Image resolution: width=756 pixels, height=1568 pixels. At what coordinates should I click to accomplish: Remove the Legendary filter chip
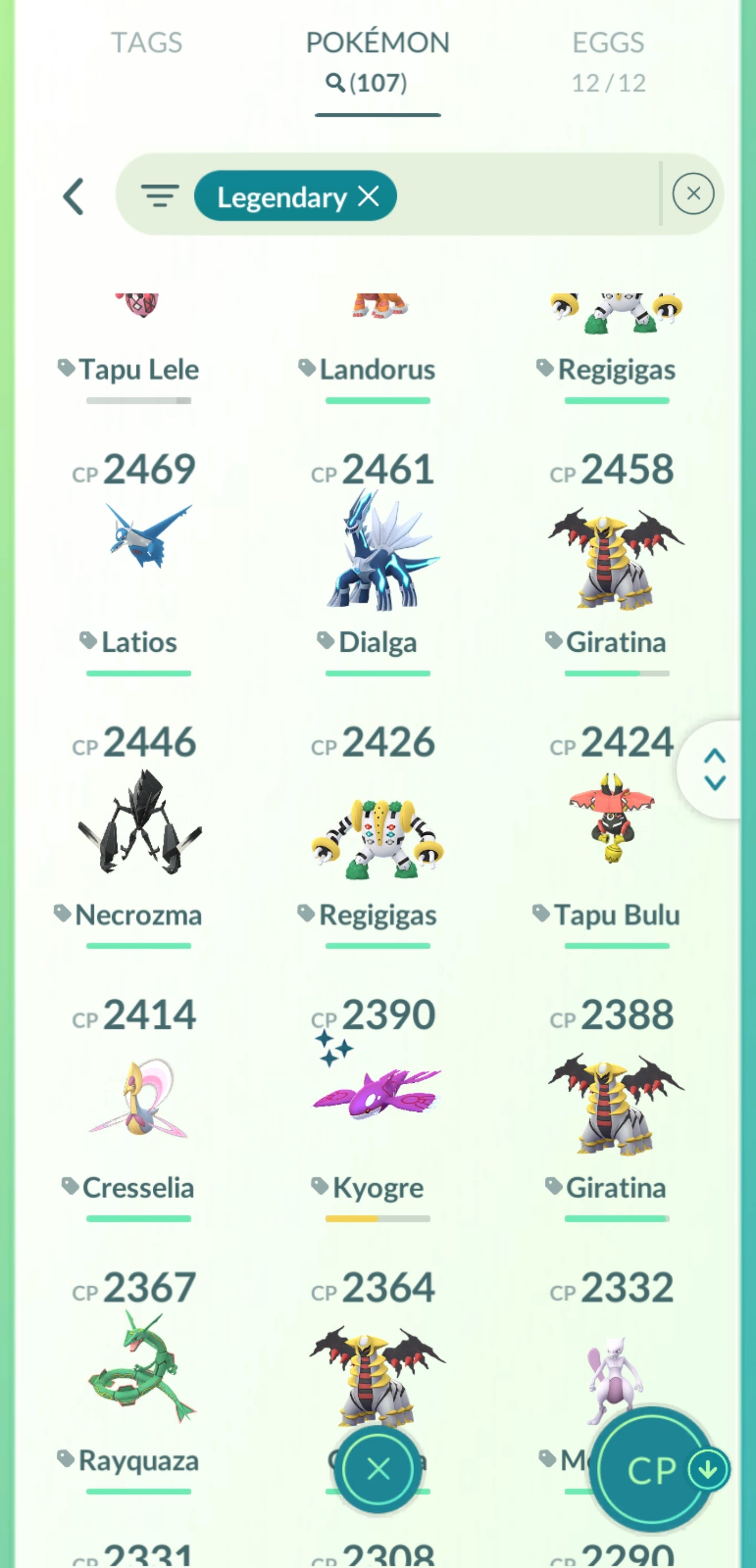point(369,196)
